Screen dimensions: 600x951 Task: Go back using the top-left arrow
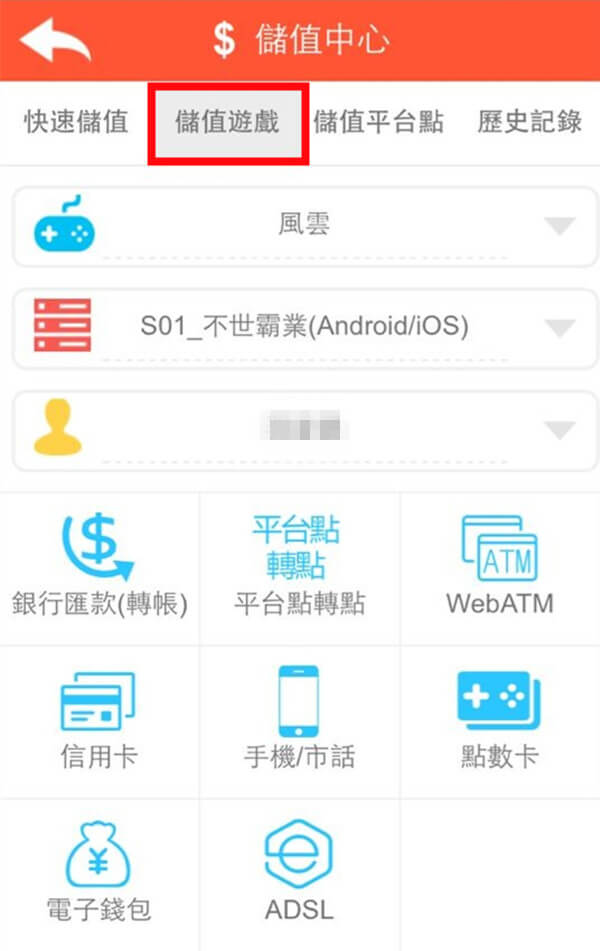(x=55, y=40)
